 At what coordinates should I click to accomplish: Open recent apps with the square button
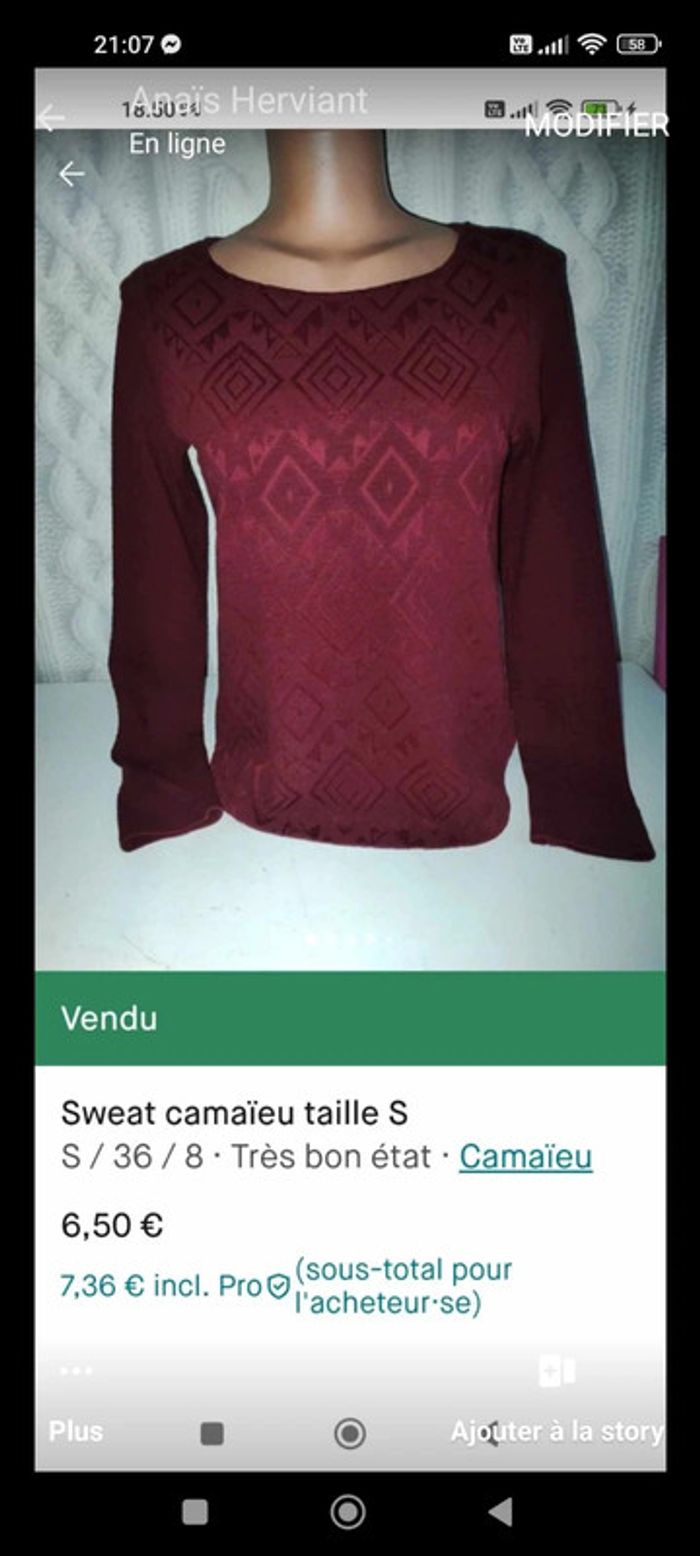pyautogui.click(x=196, y=1511)
